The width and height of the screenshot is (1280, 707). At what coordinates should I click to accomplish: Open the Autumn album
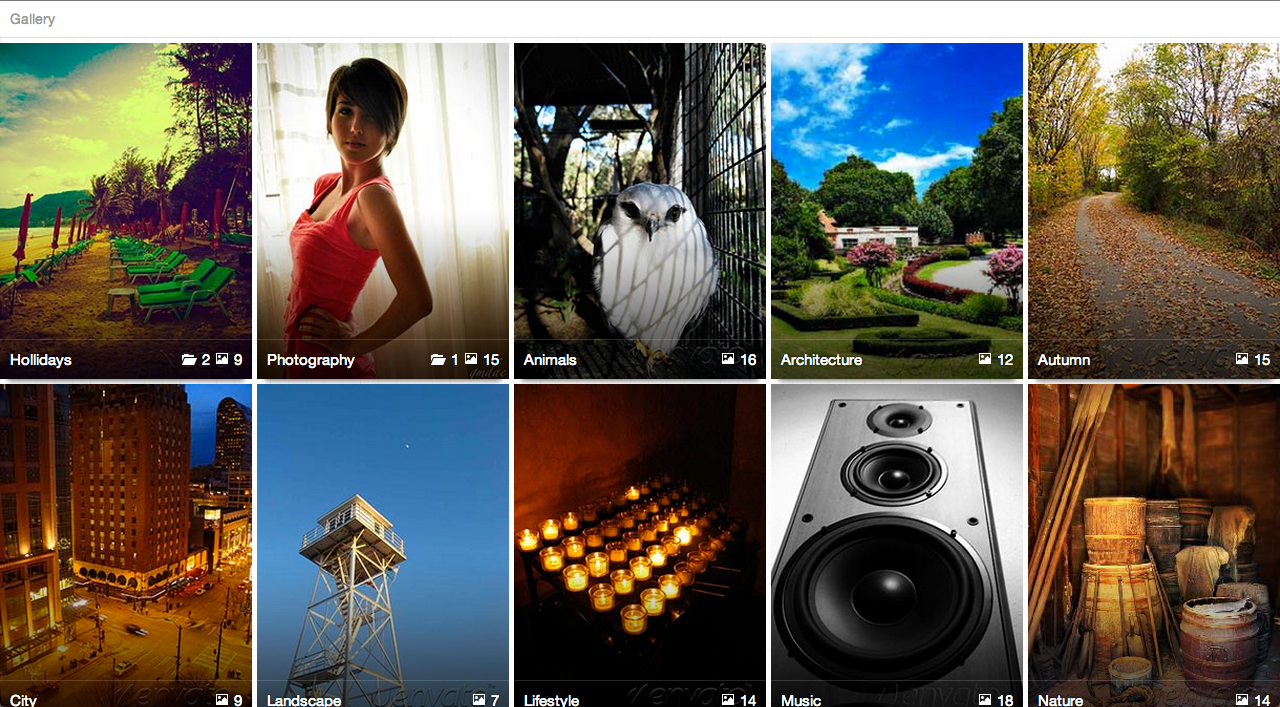(x=1154, y=210)
